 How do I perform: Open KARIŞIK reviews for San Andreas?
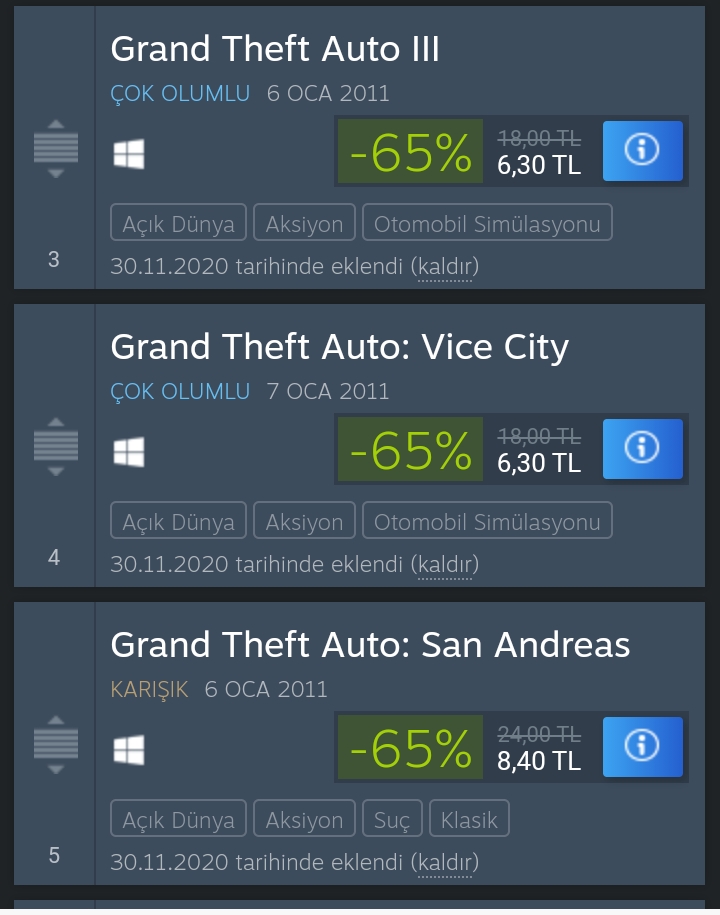[149, 690]
